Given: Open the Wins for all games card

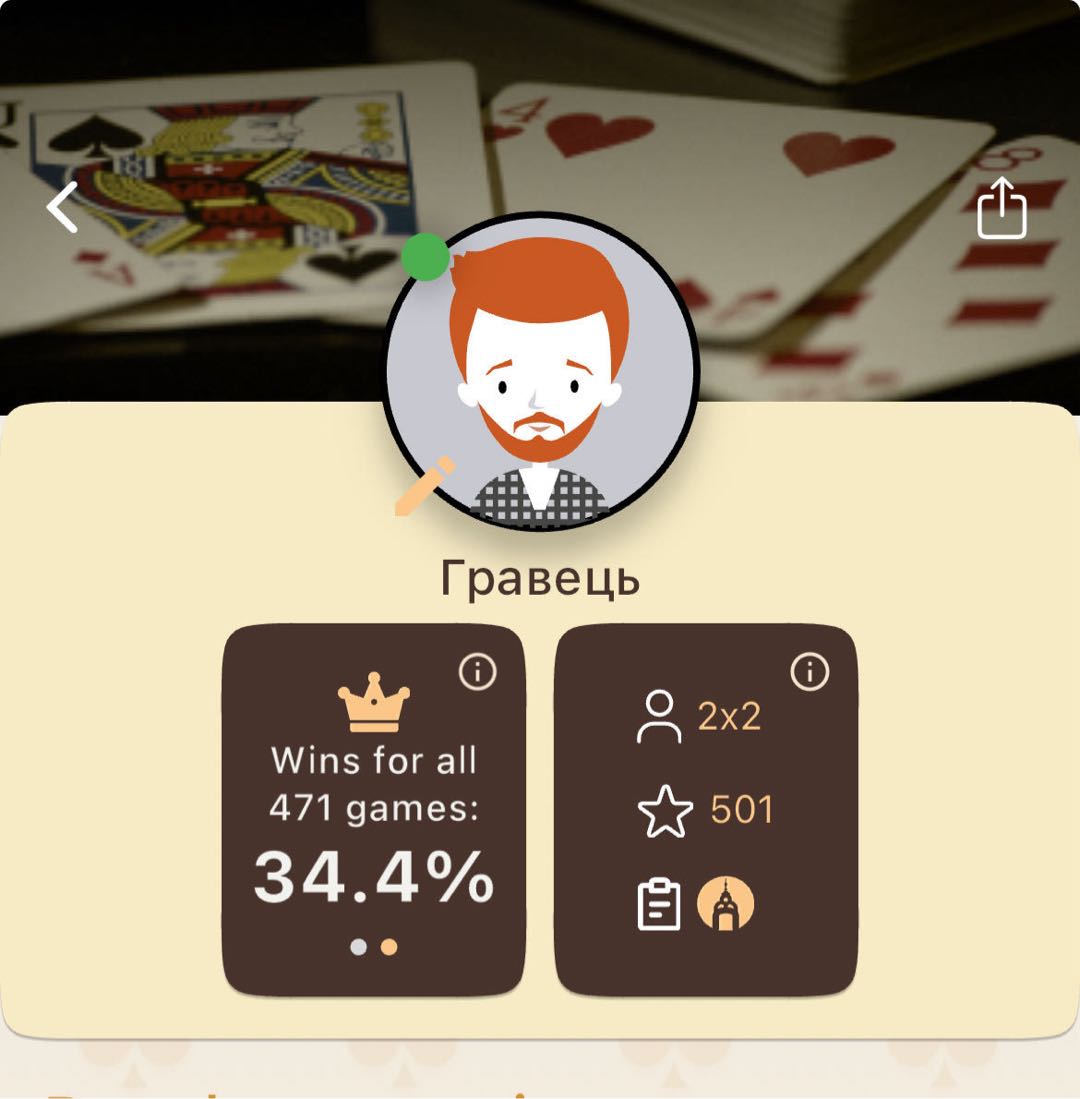Looking at the screenshot, I should (373, 810).
